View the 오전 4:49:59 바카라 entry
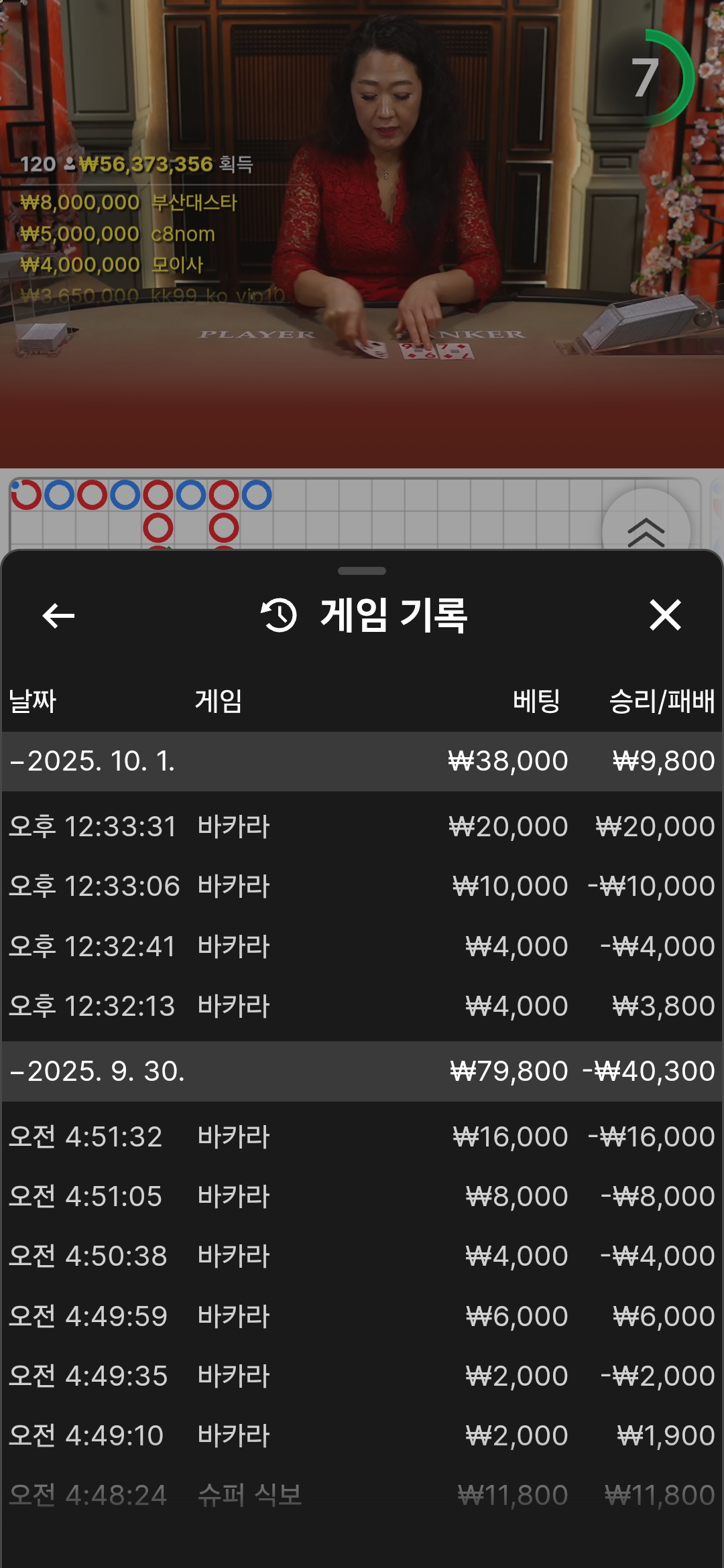The height and width of the screenshot is (1568, 724). (362, 1316)
